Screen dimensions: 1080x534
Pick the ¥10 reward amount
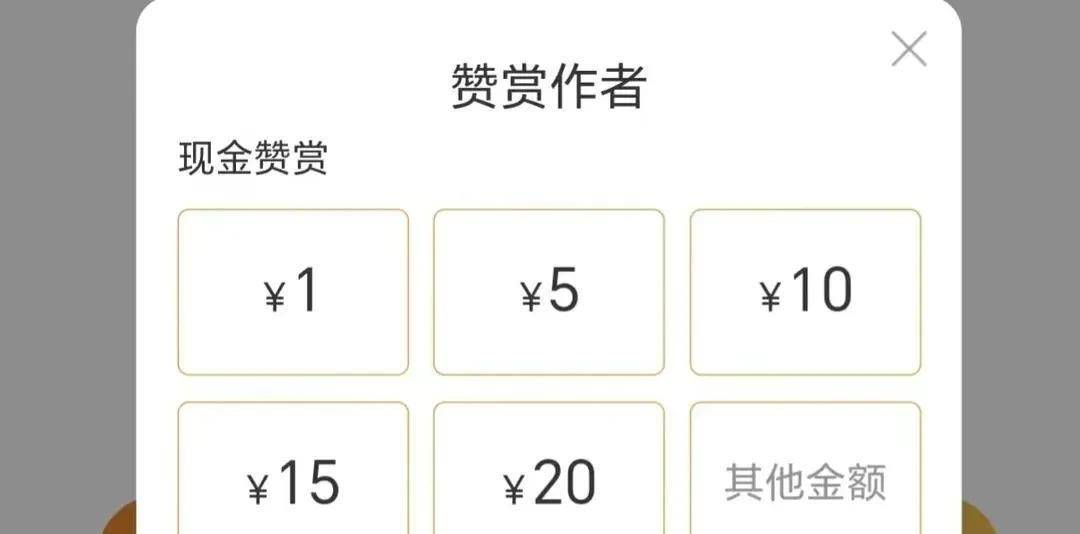pos(805,292)
